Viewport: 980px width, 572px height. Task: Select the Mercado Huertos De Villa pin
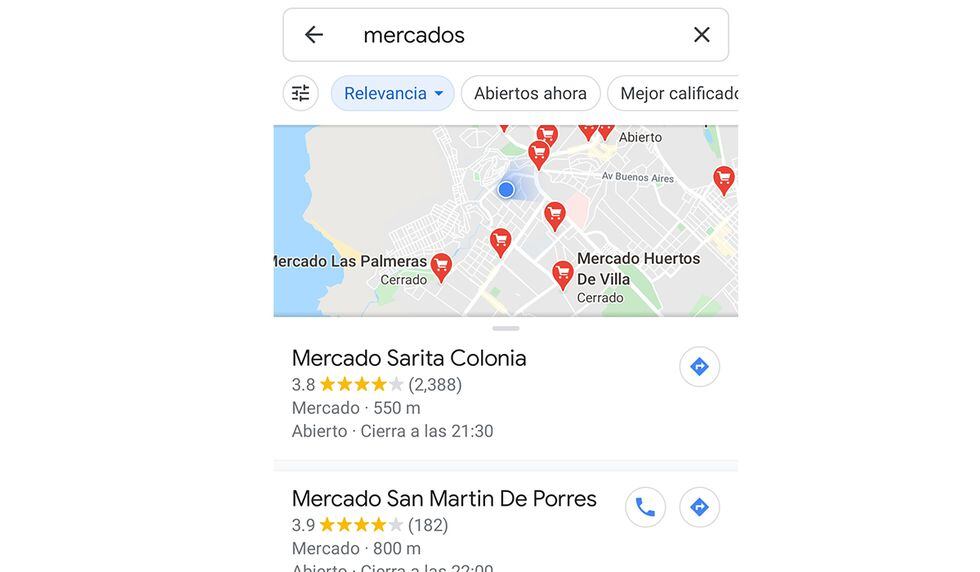(563, 273)
